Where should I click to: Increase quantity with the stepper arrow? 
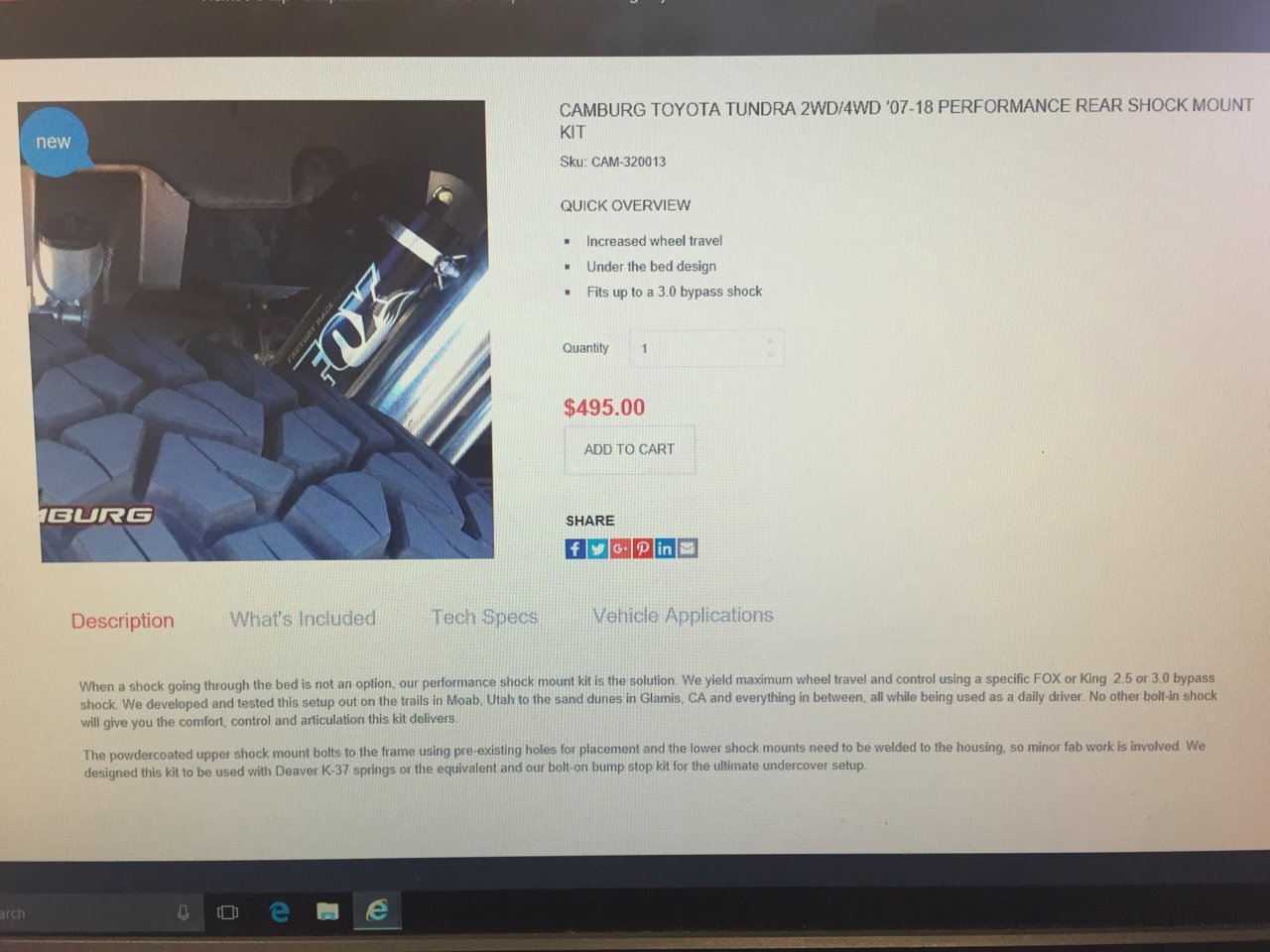(x=770, y=341)
